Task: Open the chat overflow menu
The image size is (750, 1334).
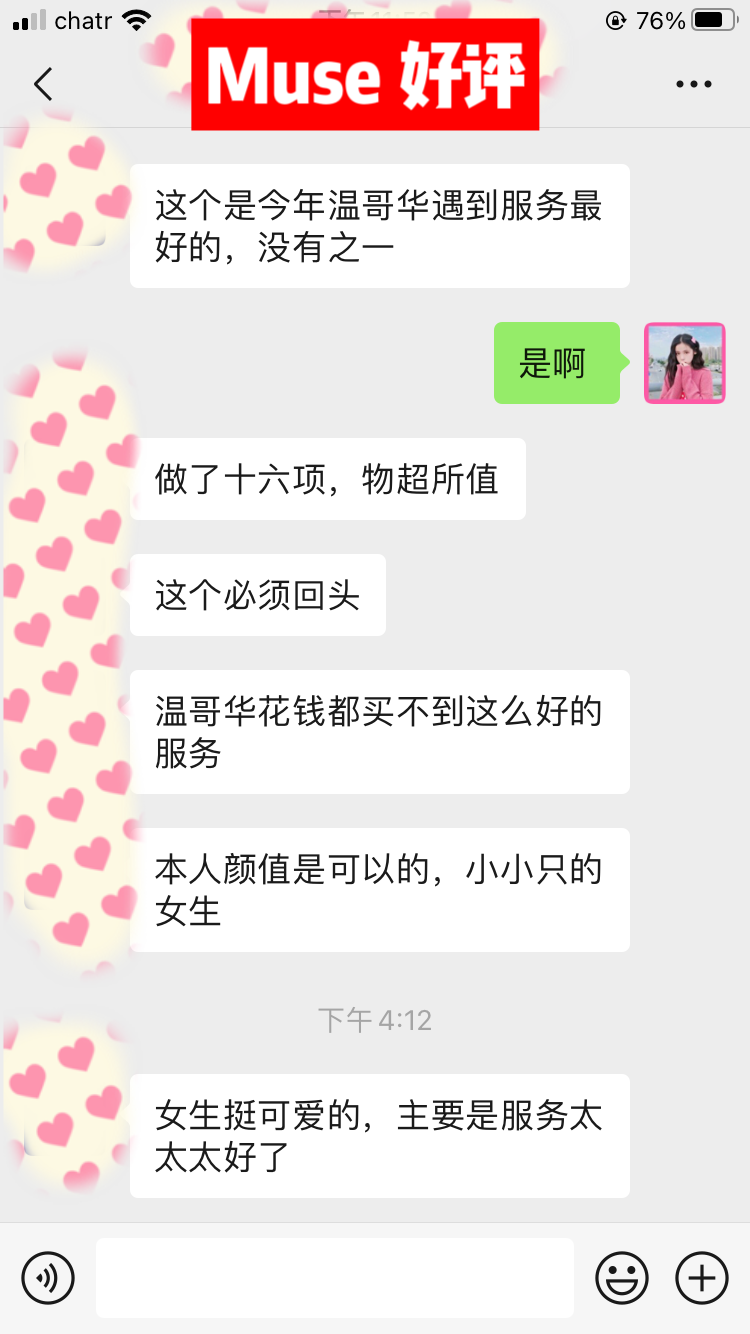Action: pyautogui.click(x=693, y=85)
